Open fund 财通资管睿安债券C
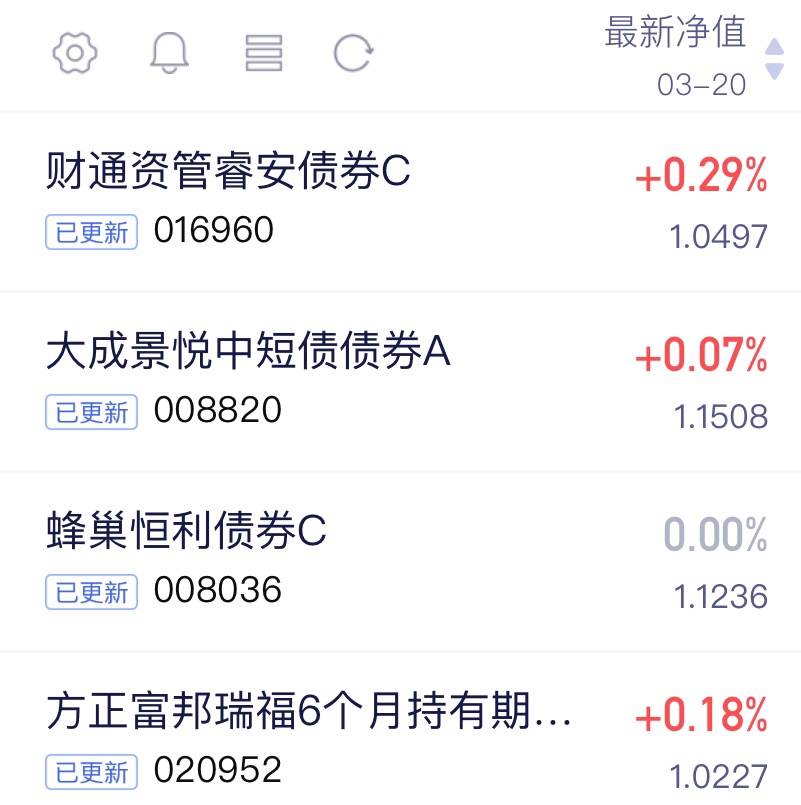Screen dimensions: 801x805 (400, 201)
